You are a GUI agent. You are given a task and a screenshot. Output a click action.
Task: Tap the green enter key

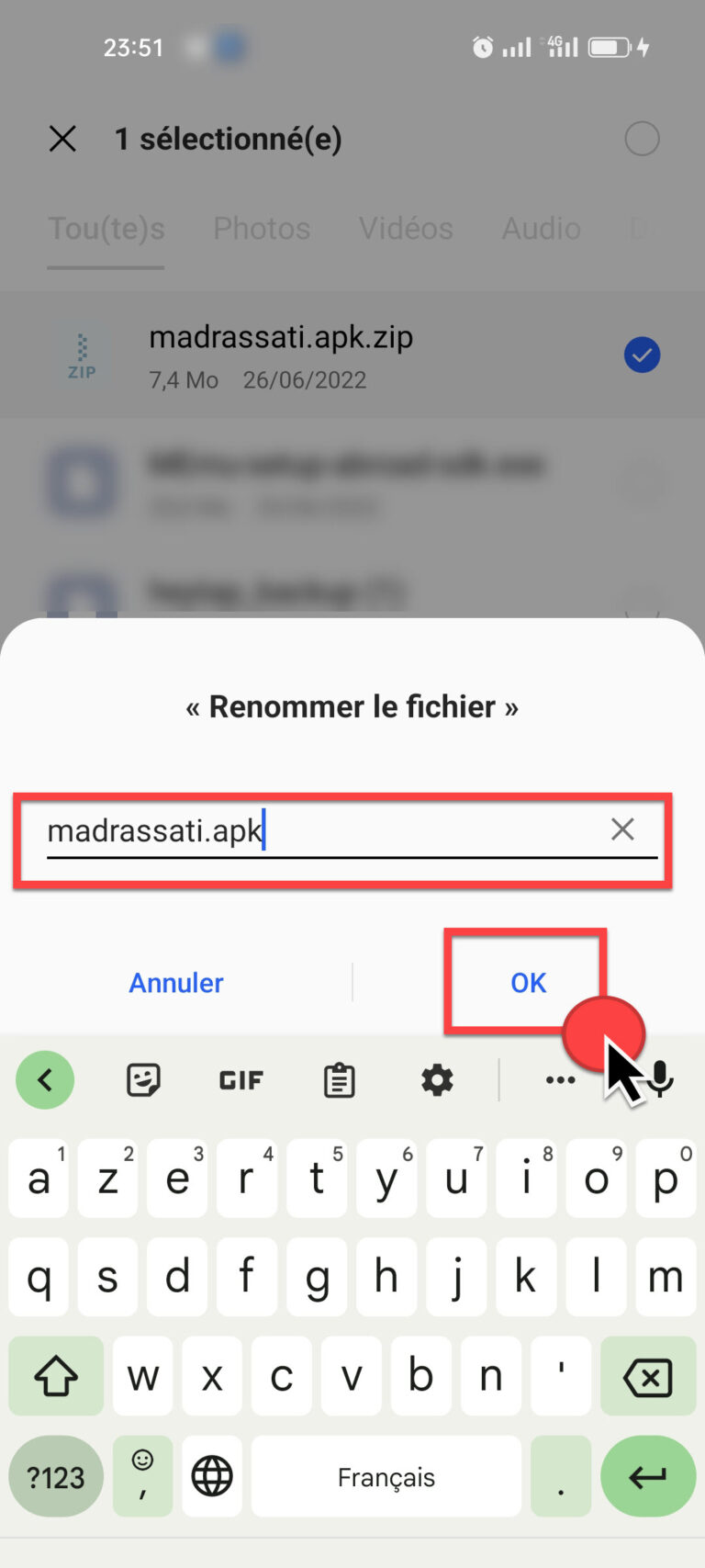[648, 1477]
